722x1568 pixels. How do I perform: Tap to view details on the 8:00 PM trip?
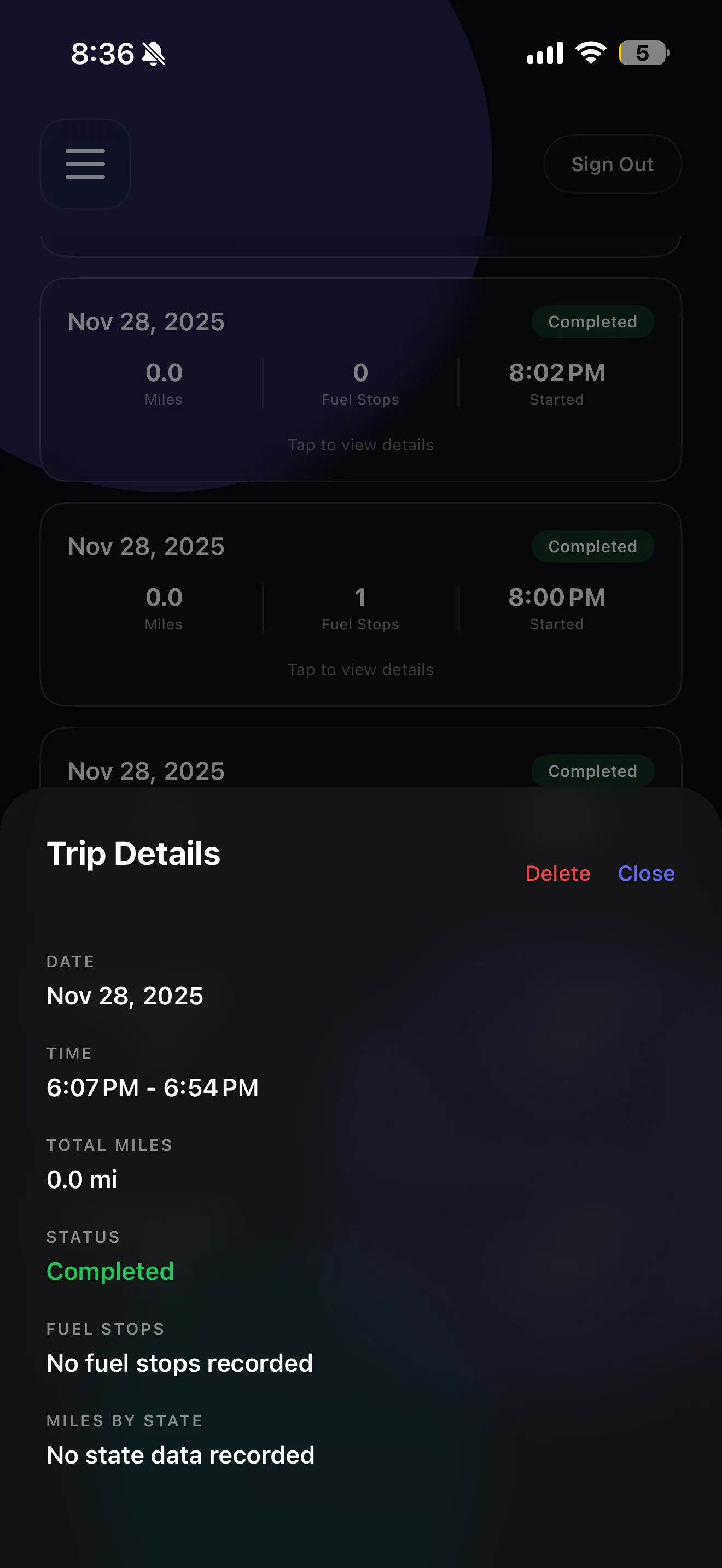click(360, 669)
